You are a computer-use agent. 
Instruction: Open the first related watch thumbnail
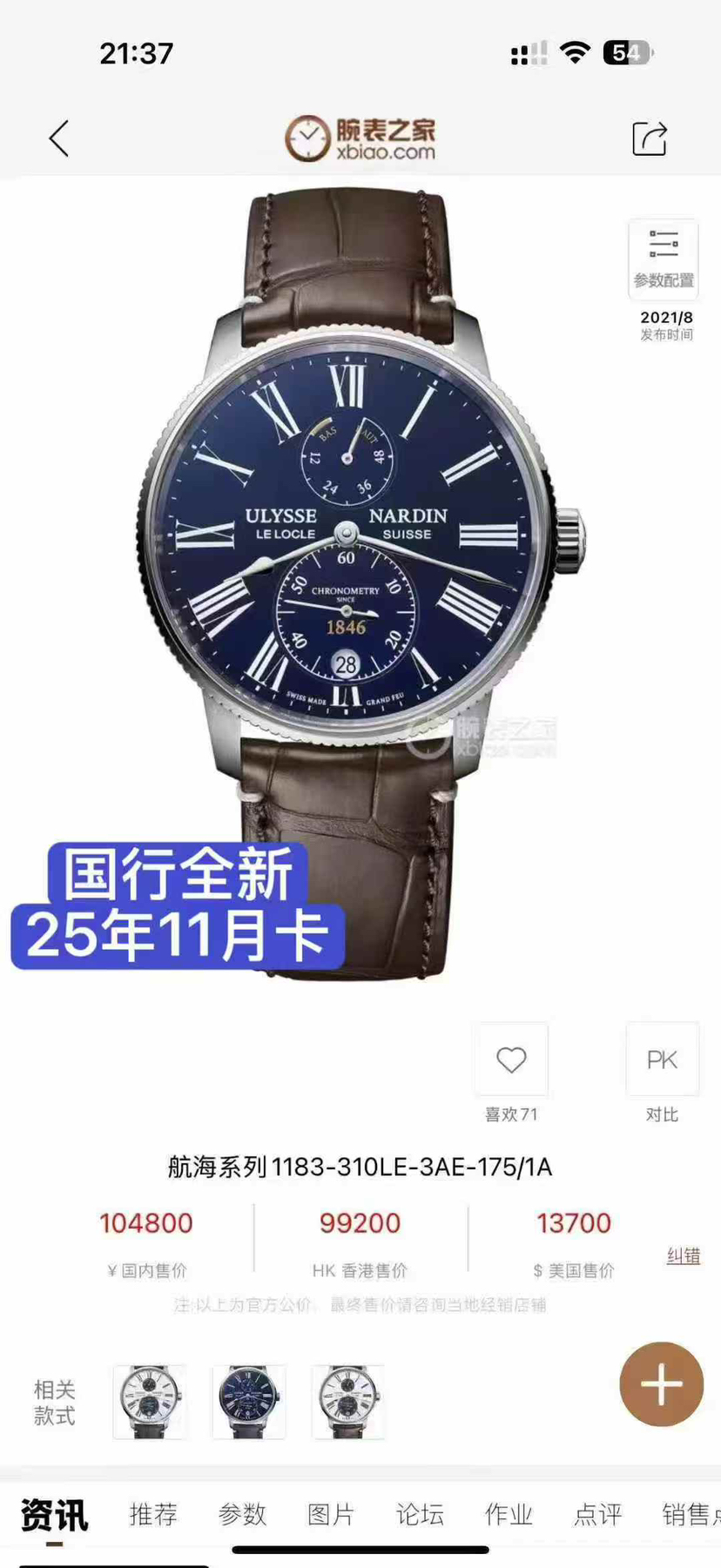click(151, 1402)
